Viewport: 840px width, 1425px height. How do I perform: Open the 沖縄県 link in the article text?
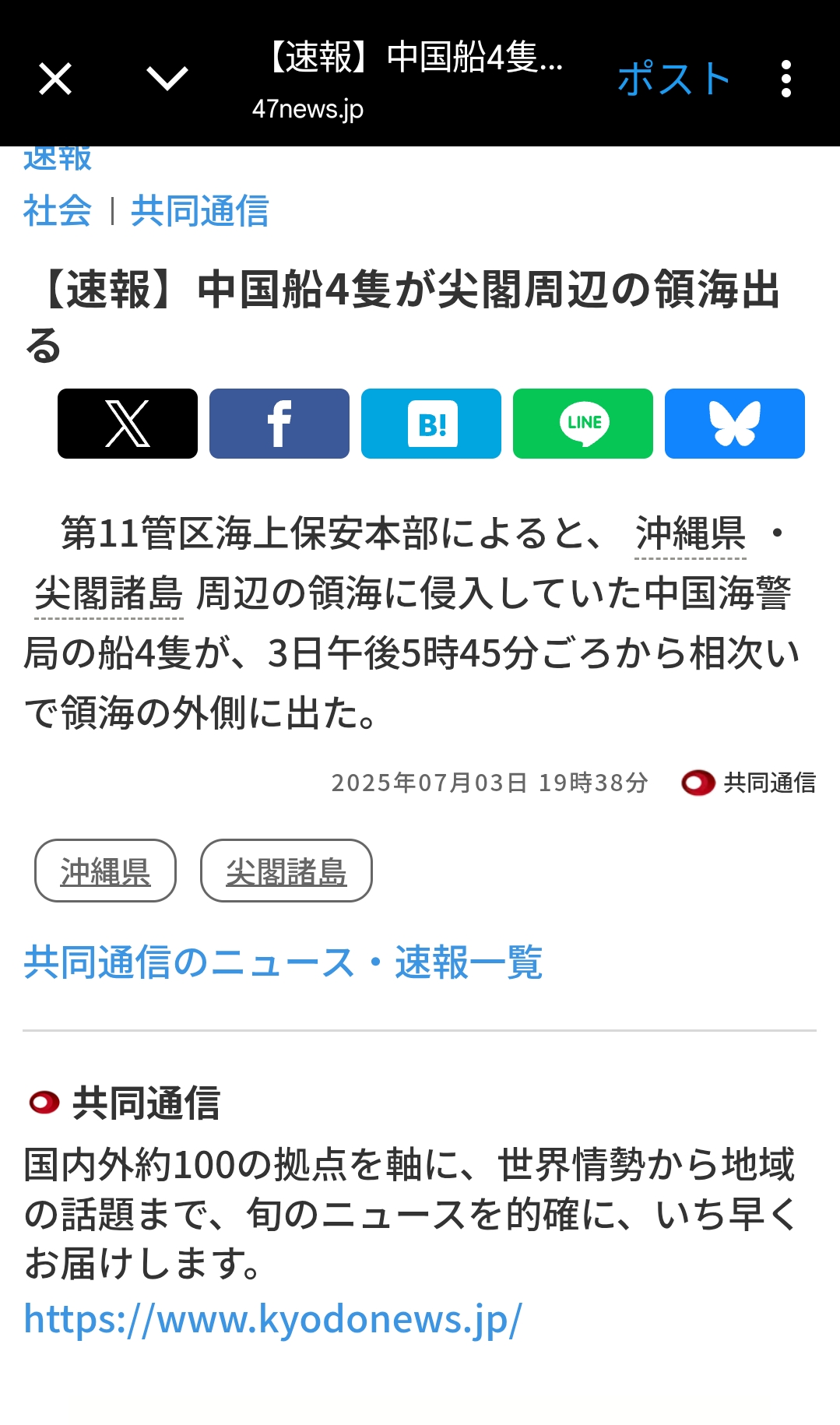691,534
